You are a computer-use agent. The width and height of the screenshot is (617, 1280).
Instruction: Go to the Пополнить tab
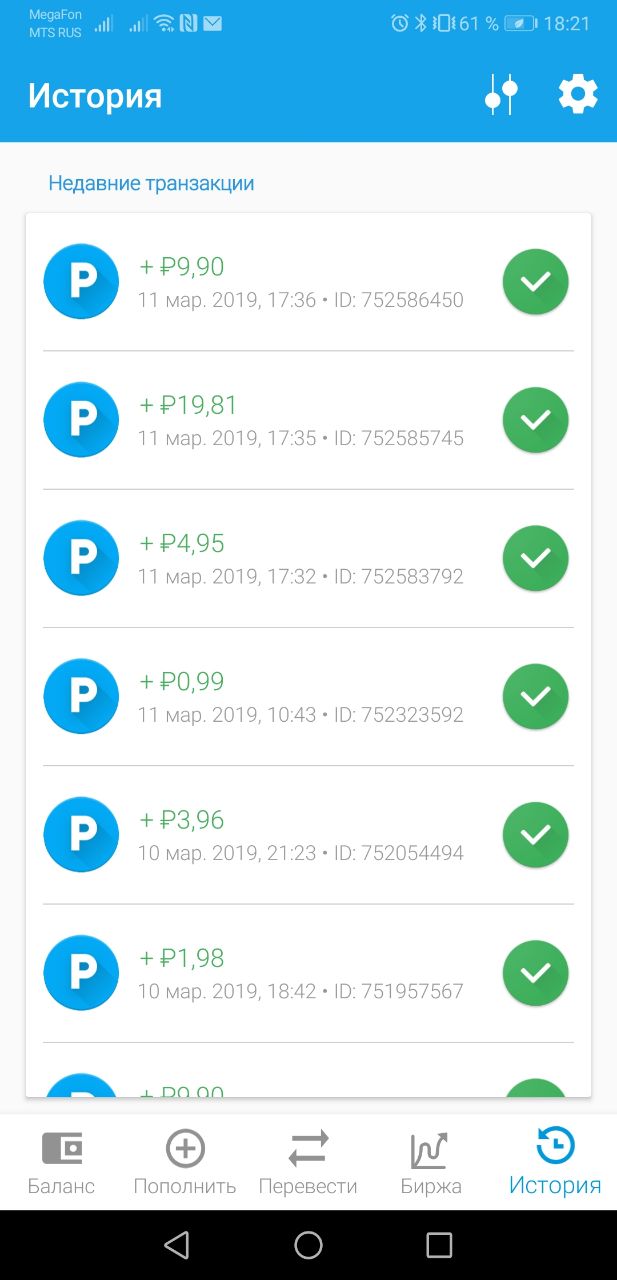[x=185, y=1162]
